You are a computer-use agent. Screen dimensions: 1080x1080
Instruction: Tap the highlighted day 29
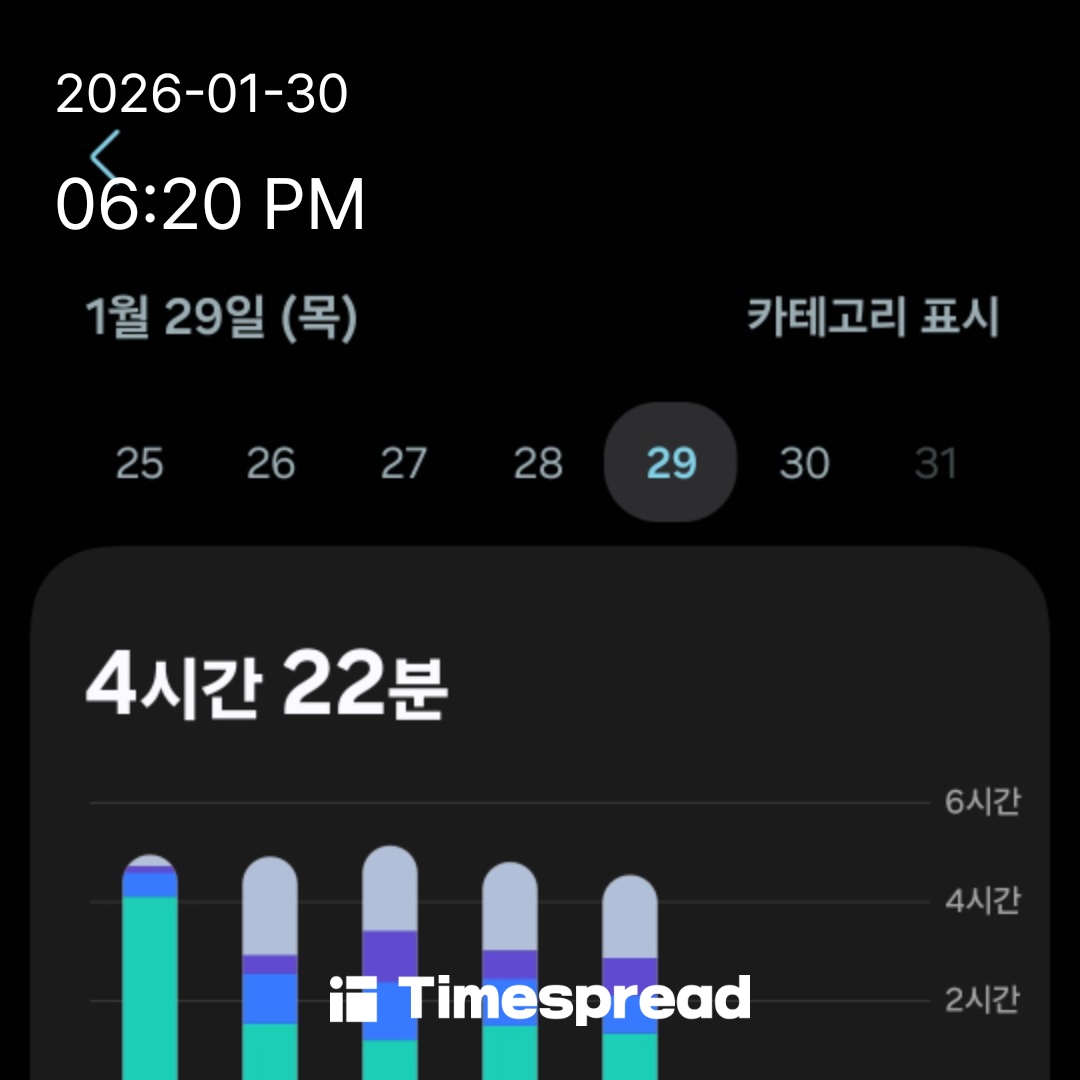point(671,463)
